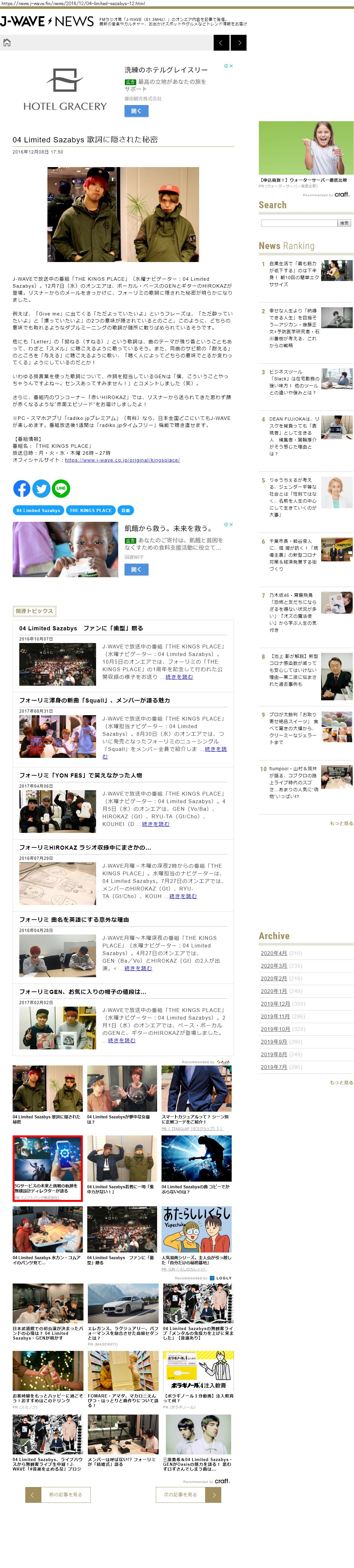
Task: Tap もっと見る under News Ranking
Action: [x=341, y=824]
